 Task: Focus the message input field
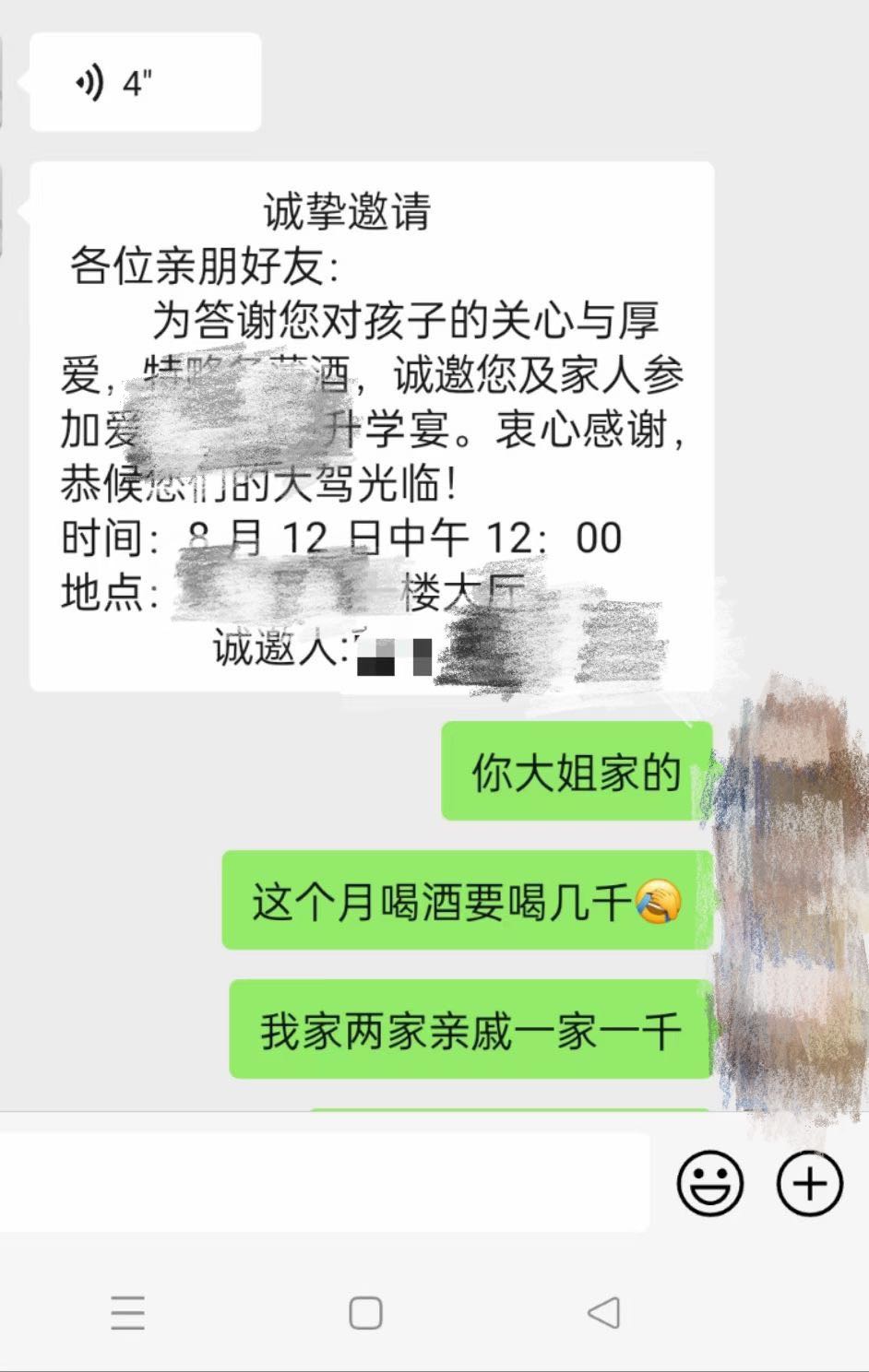click(x=323, y=1182)
